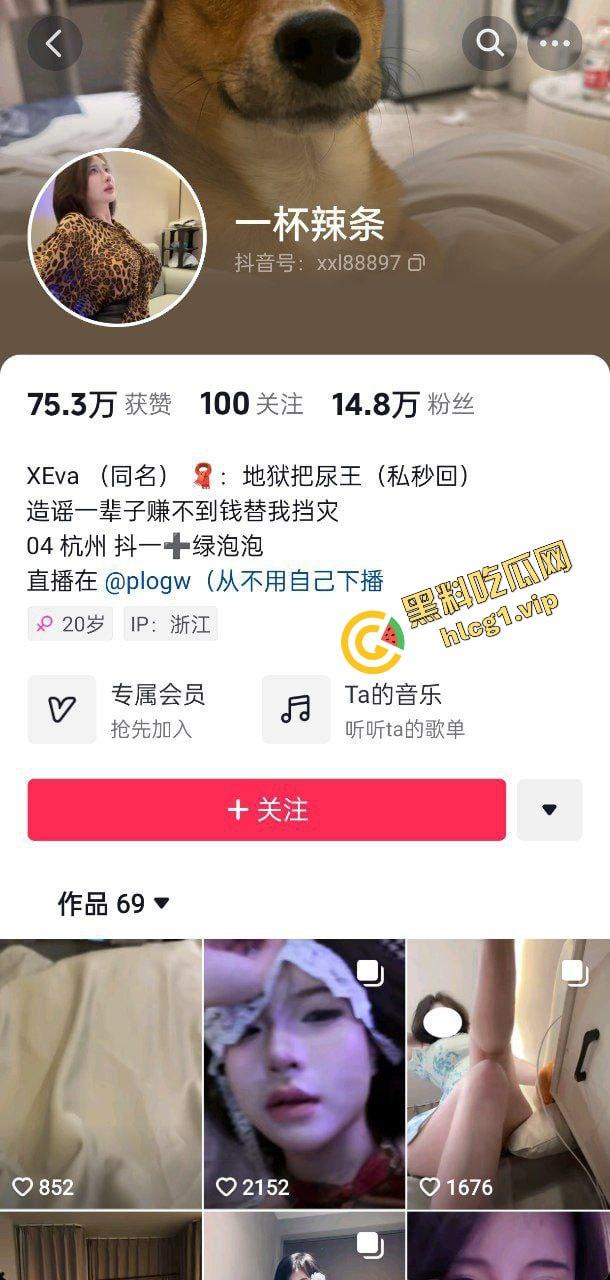Open the three-dot overflow menu
The width and height of the screenshot is (610, 1280).
click(x=554, y=43)
